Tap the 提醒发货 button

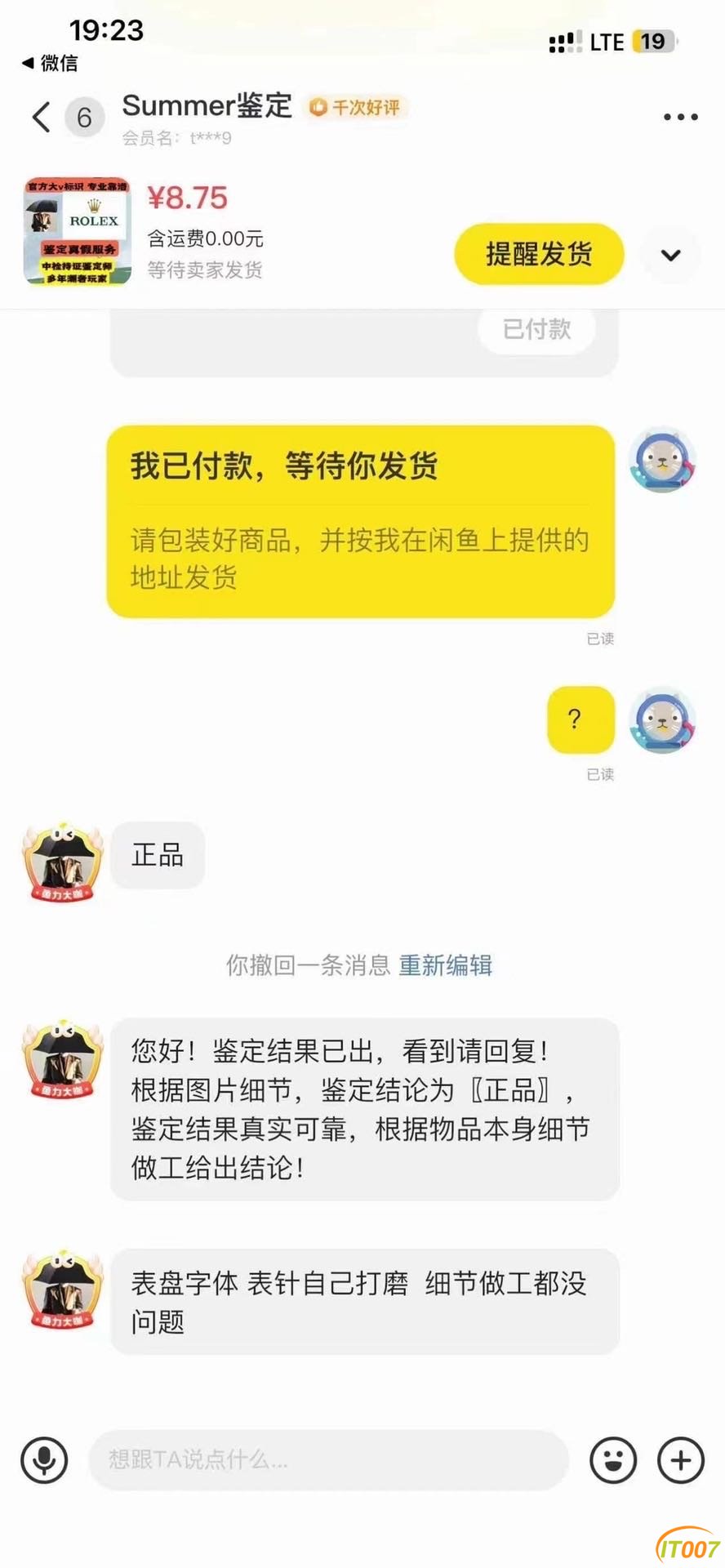(x=539, y=254)
